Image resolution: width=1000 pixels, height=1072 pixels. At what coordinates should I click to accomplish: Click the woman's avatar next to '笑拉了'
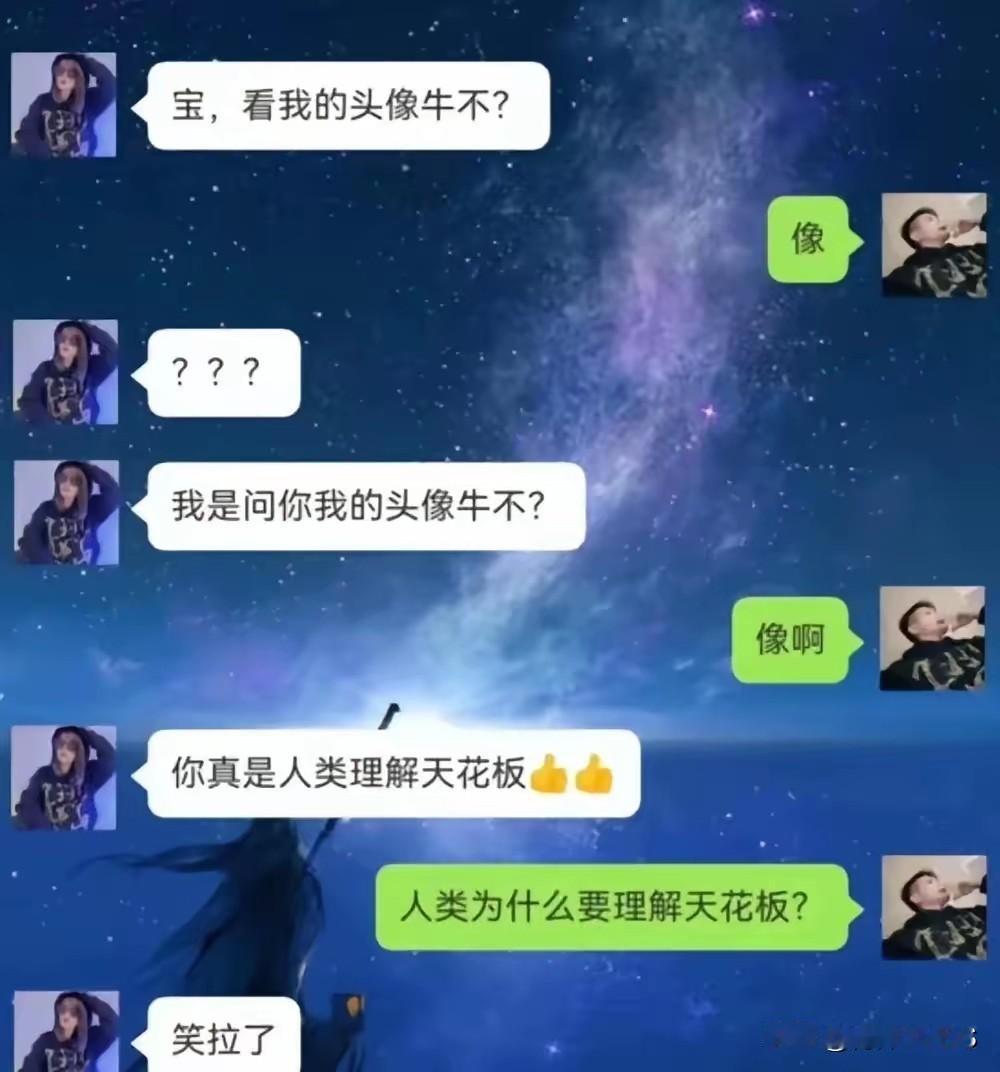pyautogui.click(x=64, y=1030)
